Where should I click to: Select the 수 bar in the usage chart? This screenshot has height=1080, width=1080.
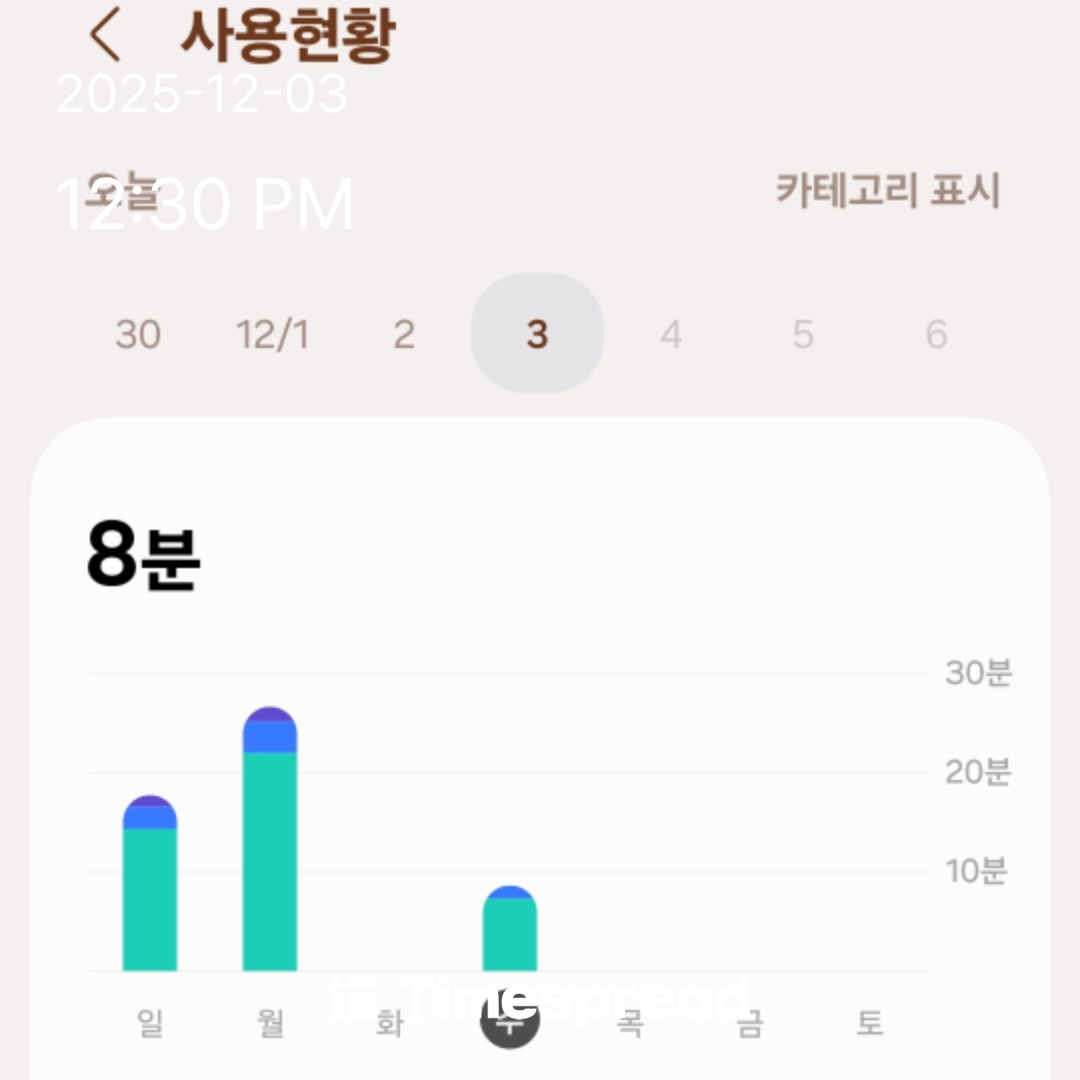click(510, 930)
